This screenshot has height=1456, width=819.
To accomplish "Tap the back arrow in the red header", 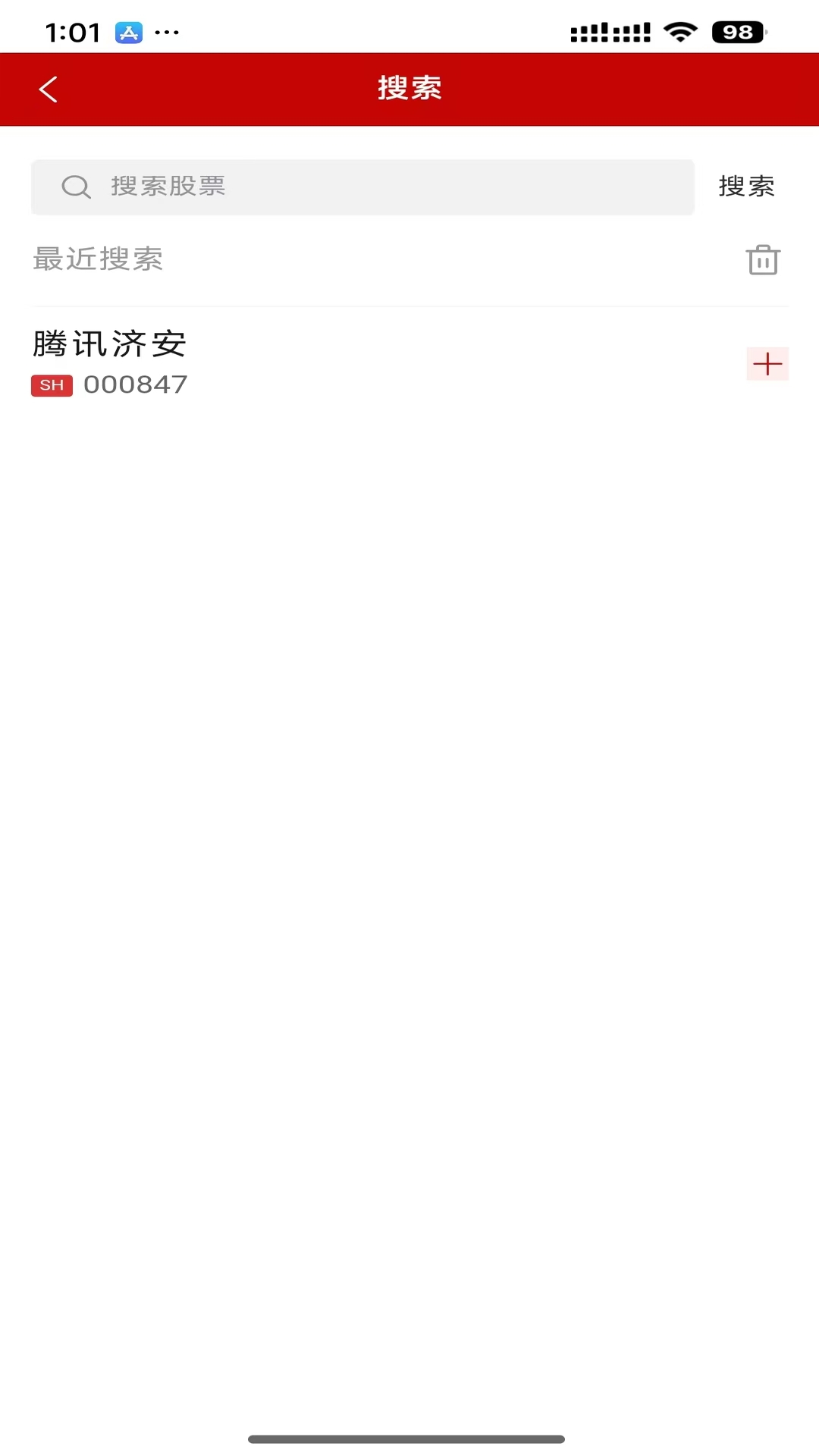I will point(48,89).
